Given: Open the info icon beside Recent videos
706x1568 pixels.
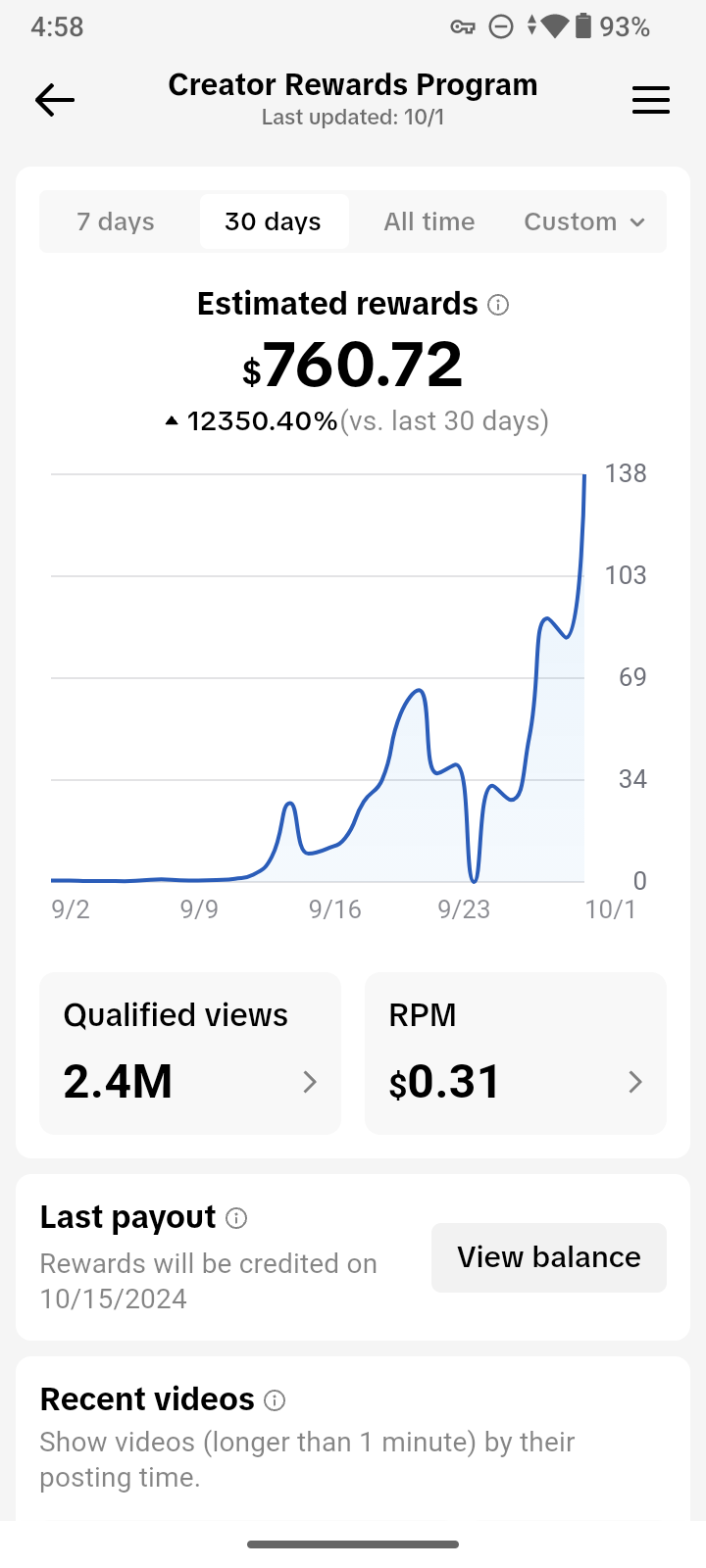Looking at the screenshot, I should coord(276,1400).
